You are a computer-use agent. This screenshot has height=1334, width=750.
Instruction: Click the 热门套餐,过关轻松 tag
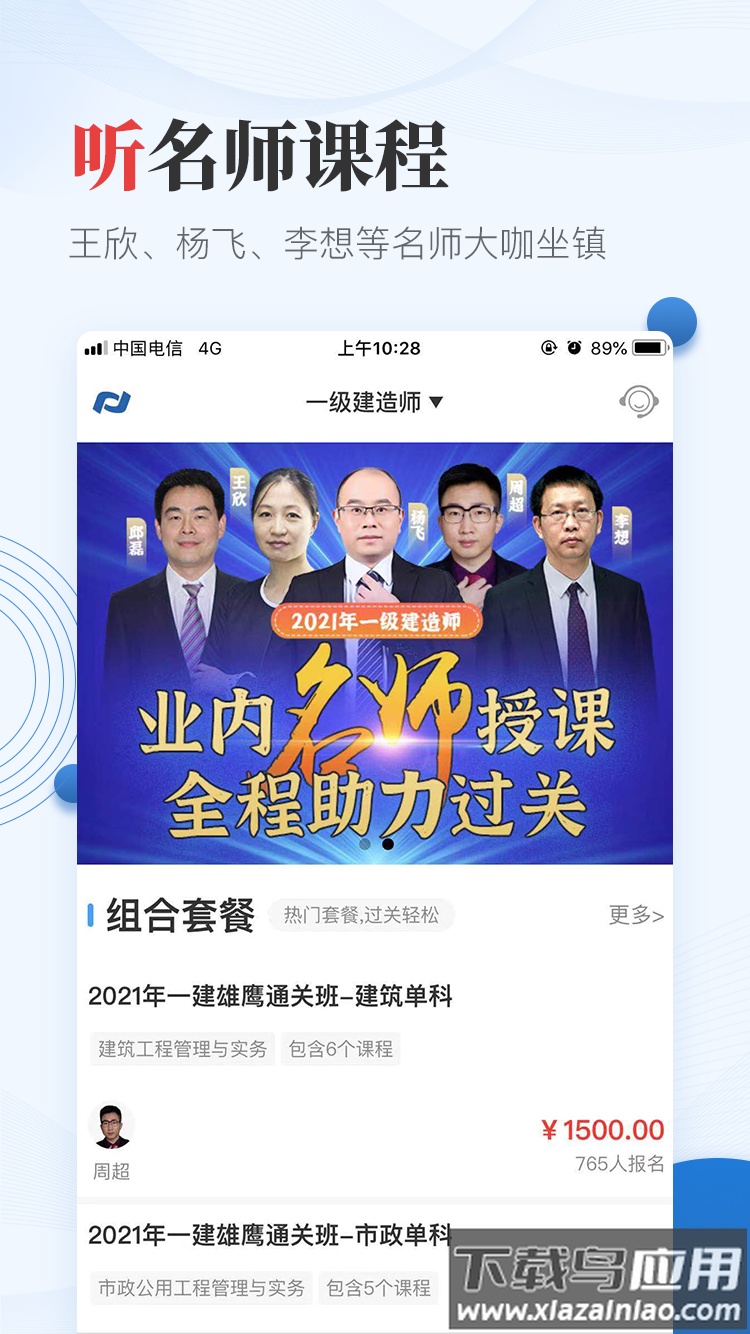[361, 916]
